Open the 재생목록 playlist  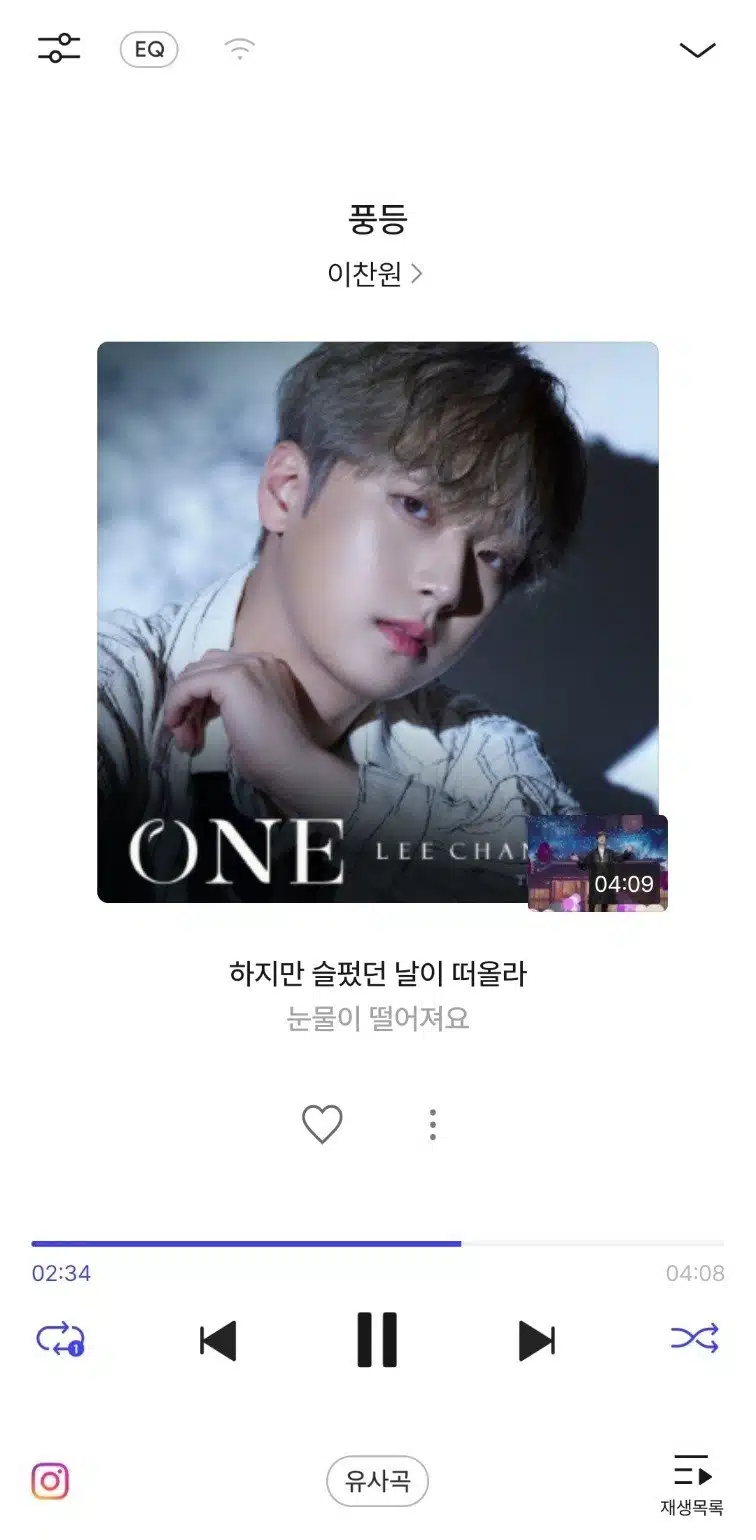pos(692,1485)
